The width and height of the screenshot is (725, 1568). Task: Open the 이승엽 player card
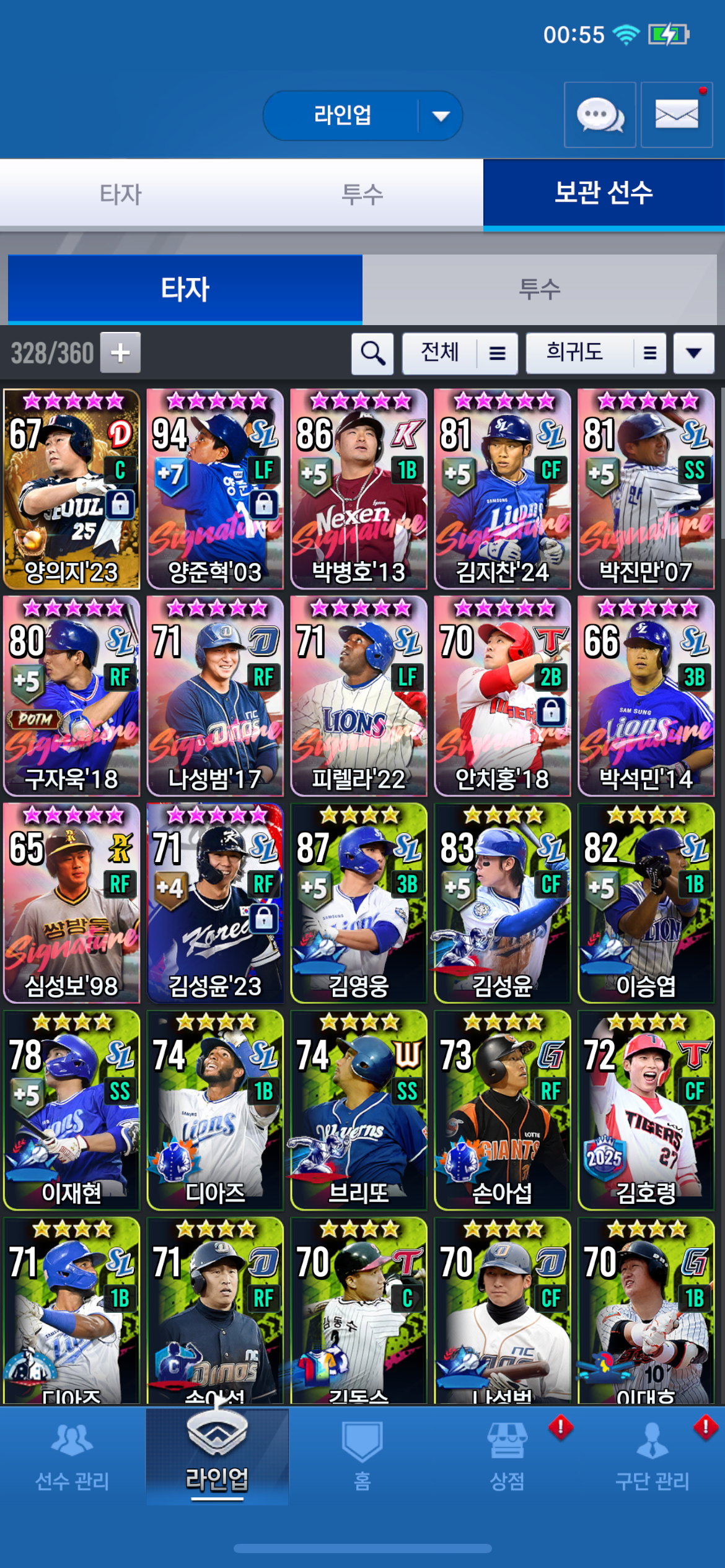[x=646, y=902]
